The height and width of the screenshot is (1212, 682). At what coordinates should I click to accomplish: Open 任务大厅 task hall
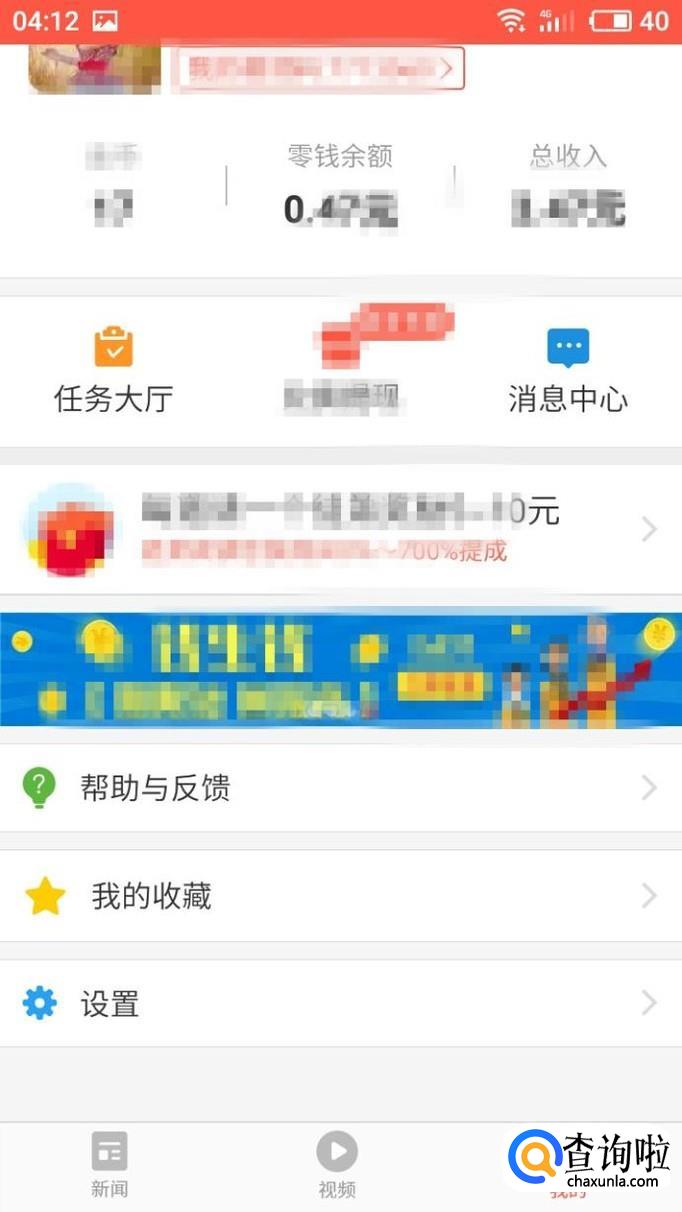(x=113, y=371)
